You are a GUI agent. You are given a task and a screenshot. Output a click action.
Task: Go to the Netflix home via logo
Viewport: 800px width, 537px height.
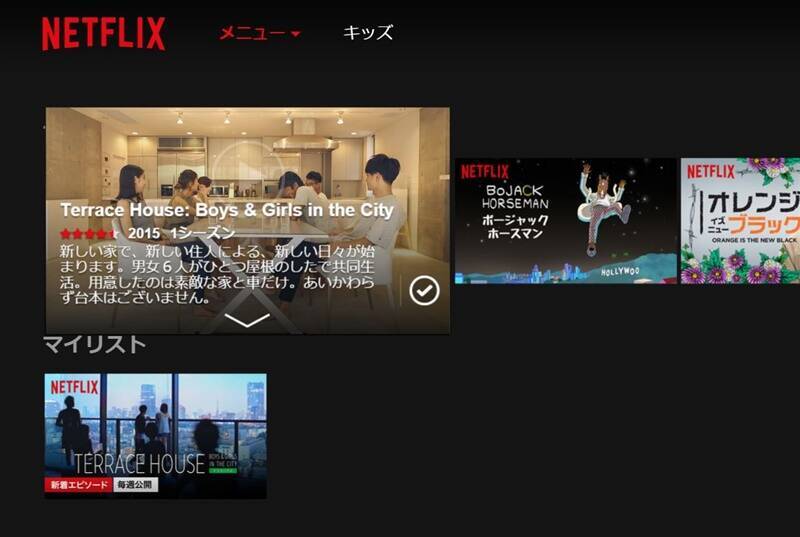[x=103, y=33]
